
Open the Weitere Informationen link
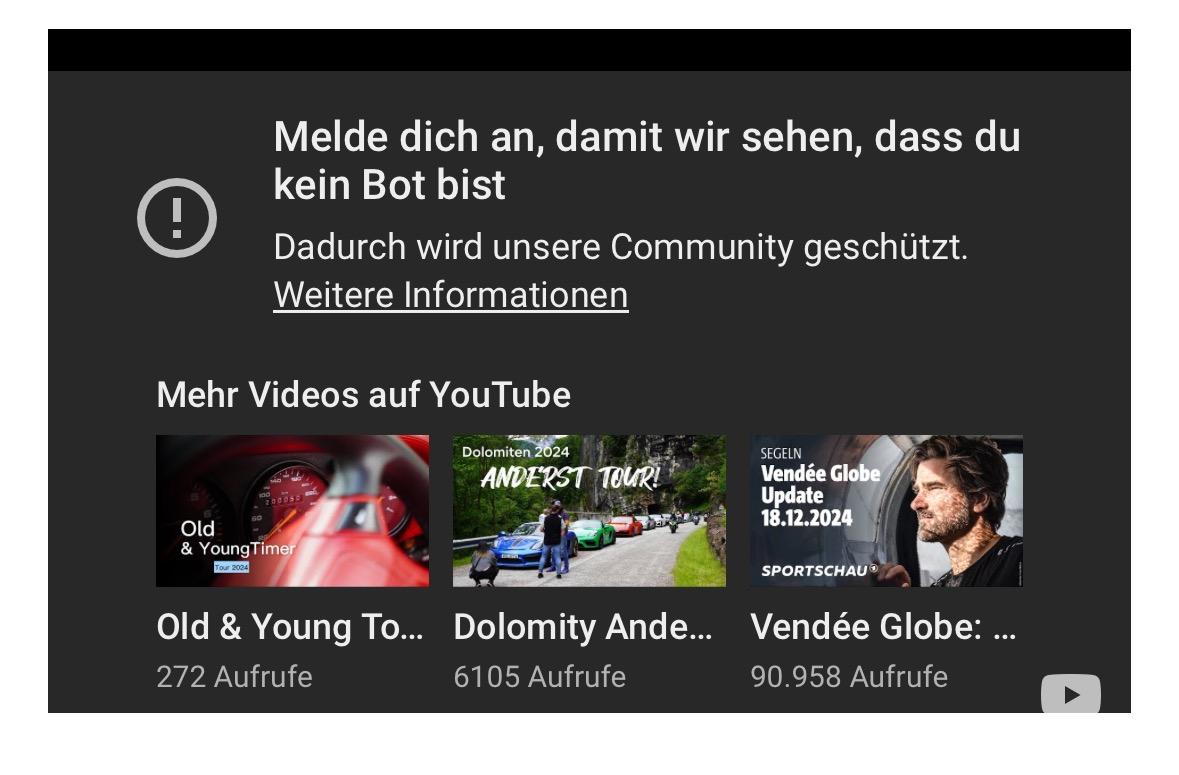[450, 295]
